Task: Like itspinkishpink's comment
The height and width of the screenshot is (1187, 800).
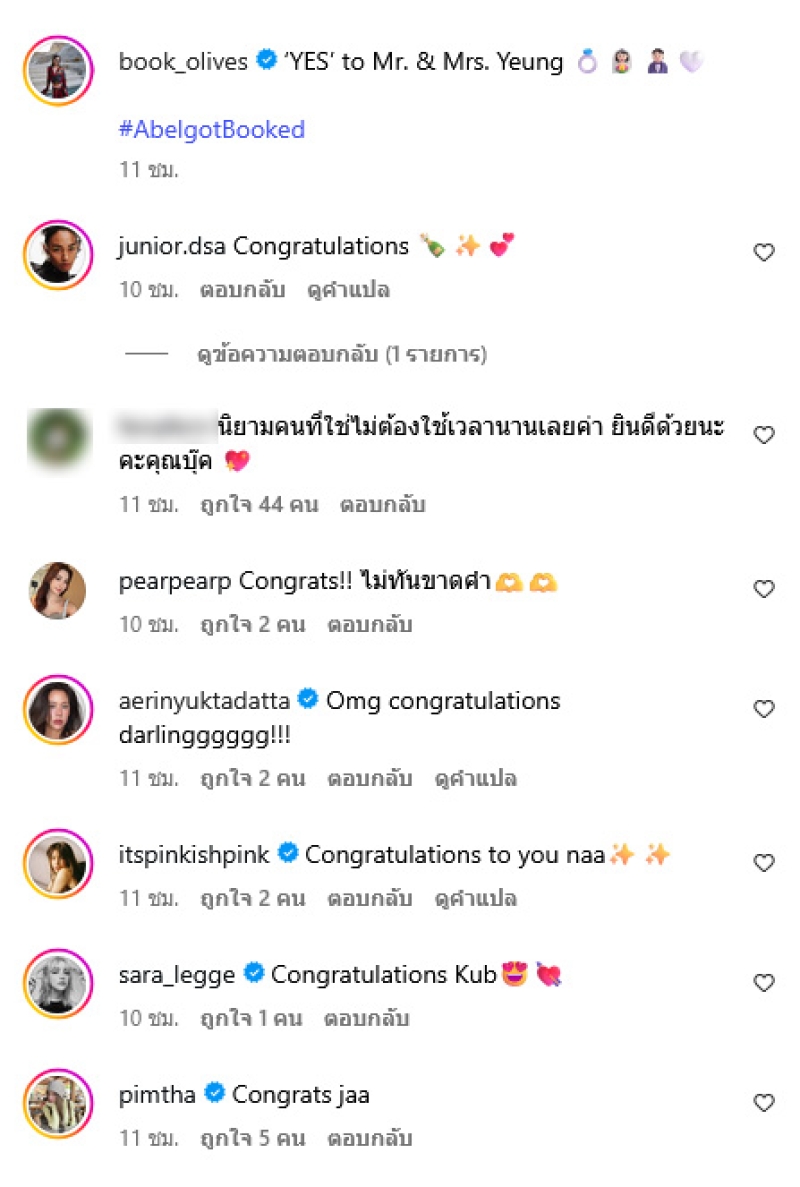Action: tap(764, 863)
